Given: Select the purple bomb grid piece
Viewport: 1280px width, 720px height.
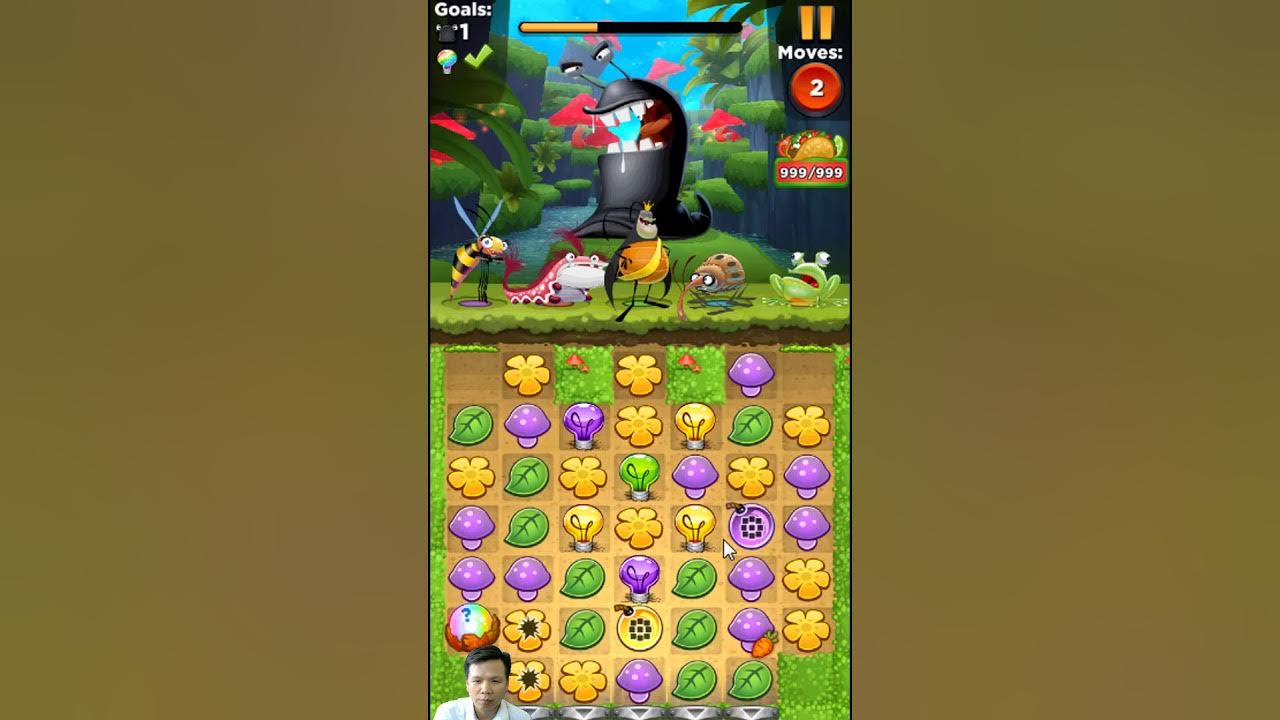Looking at the screenshot, I should [751, 526].
